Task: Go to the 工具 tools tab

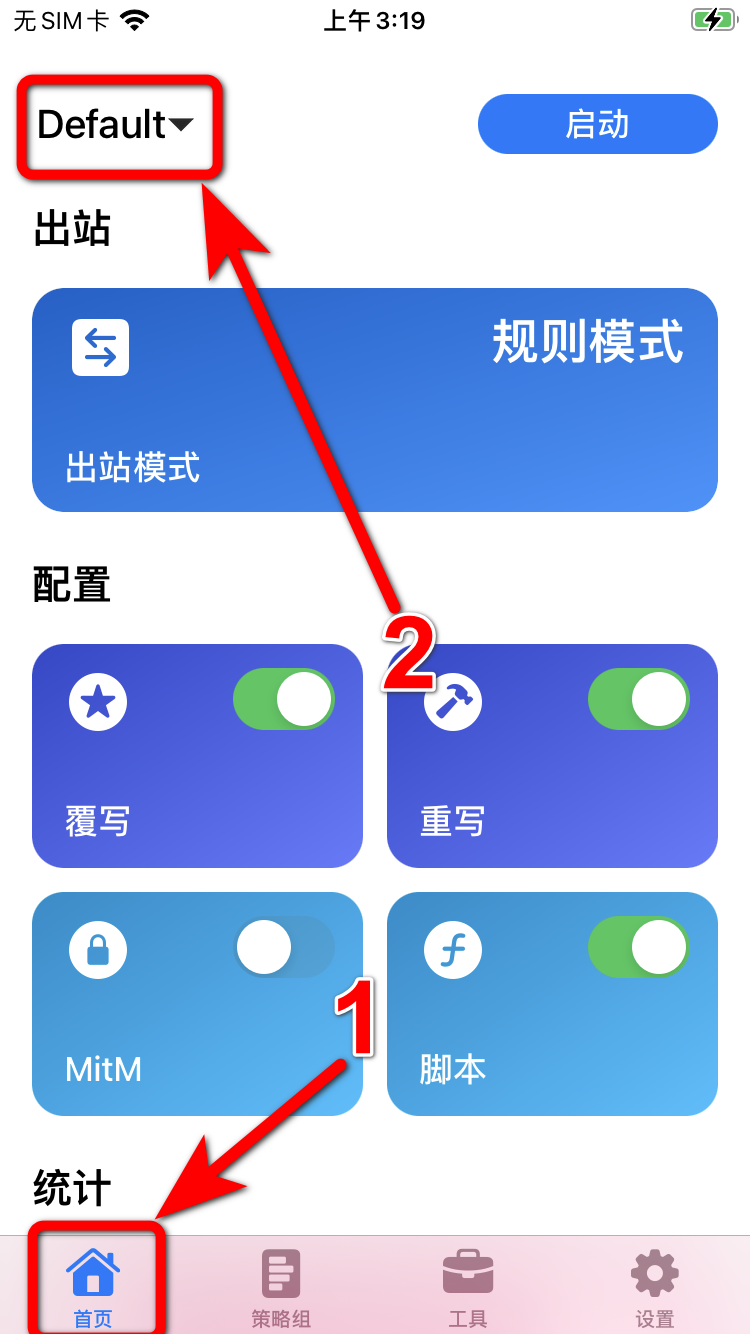Action: 468,1286
